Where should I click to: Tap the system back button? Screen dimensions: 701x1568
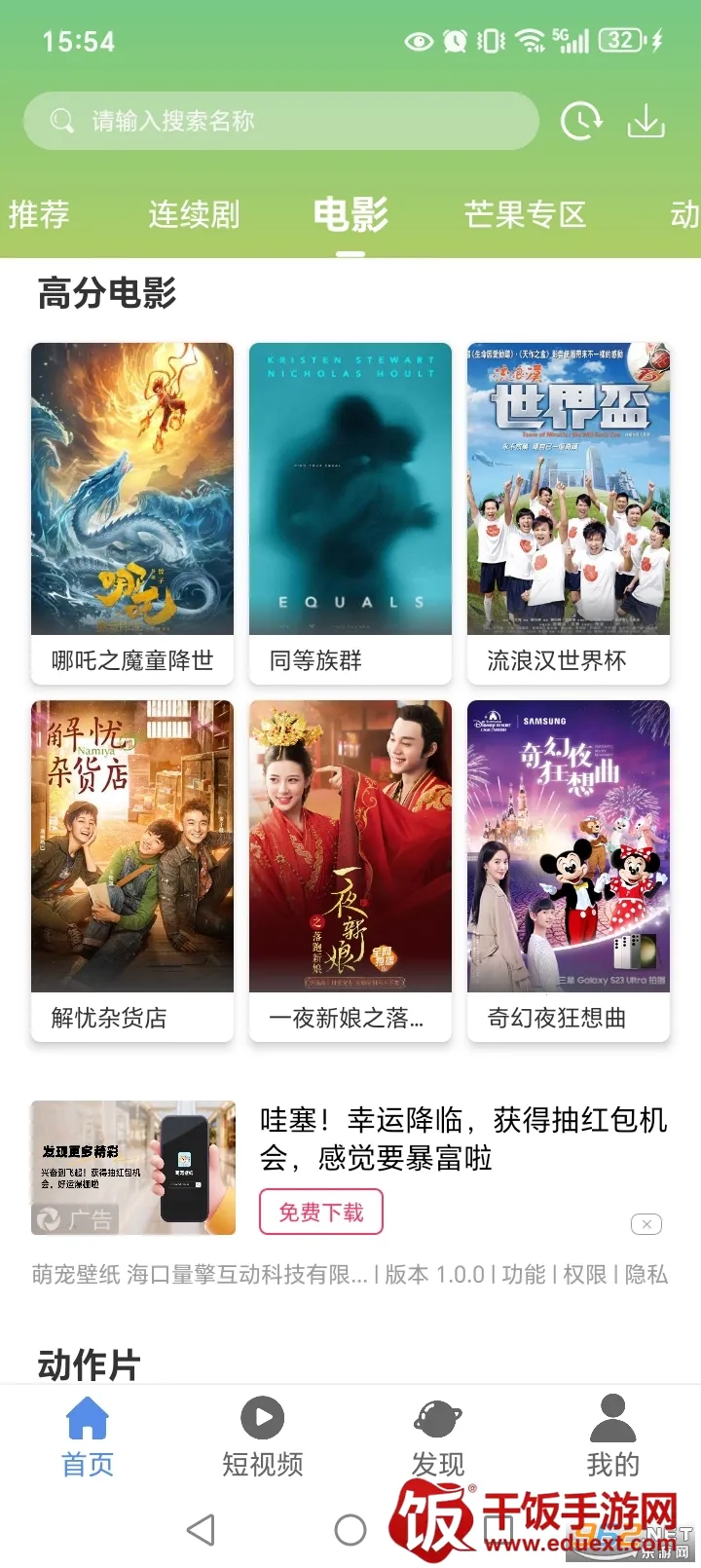pyautogui.click(x=201, y=1530)
